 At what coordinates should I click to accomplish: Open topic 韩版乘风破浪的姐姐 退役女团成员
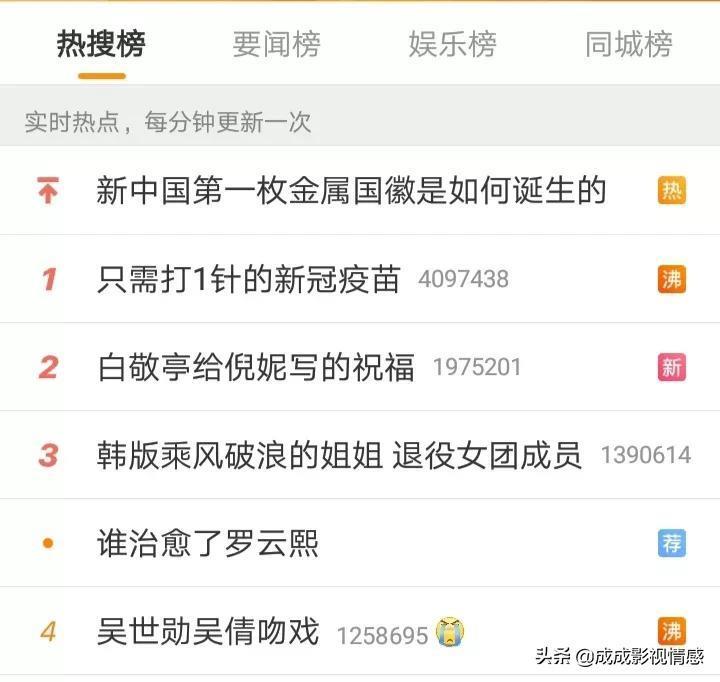339,455
